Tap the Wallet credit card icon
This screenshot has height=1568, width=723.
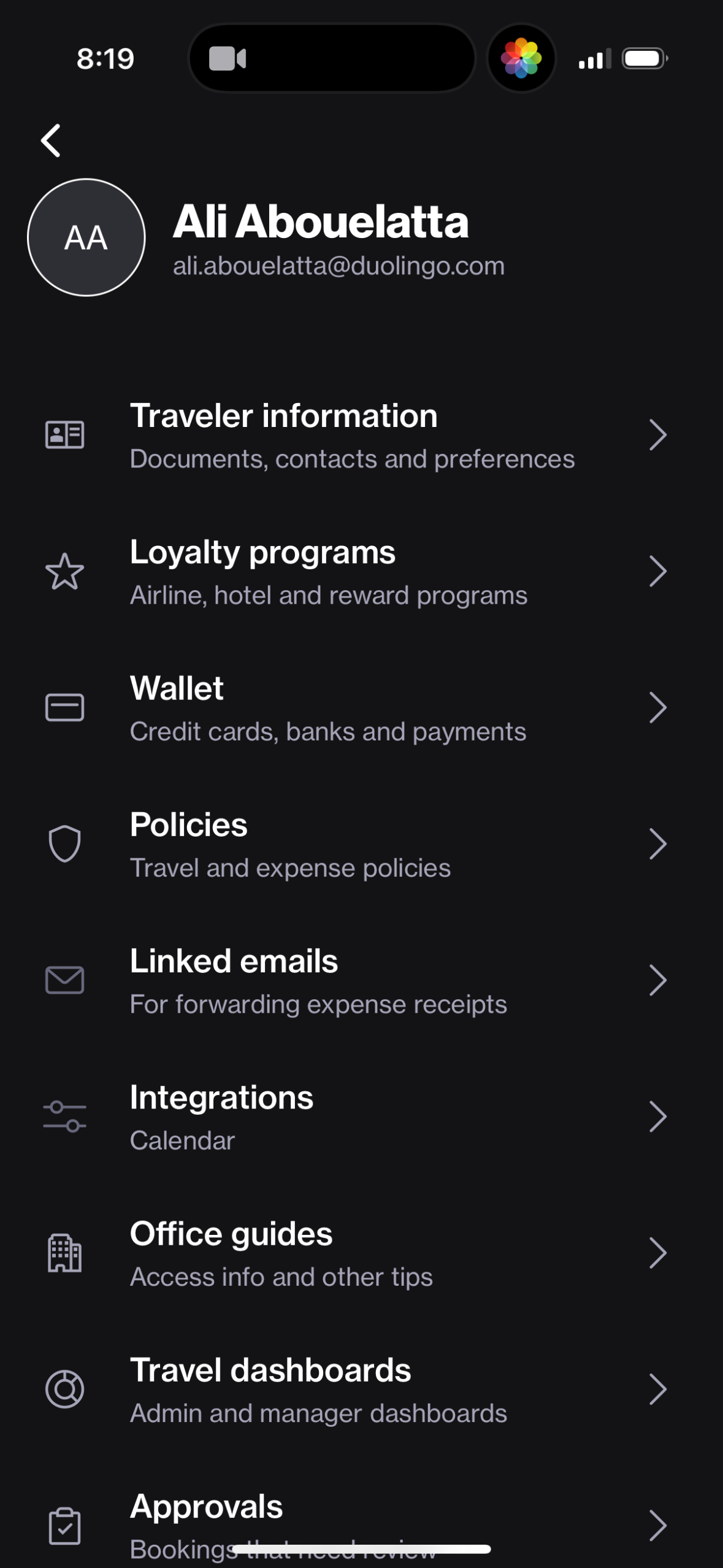[64, 707]
